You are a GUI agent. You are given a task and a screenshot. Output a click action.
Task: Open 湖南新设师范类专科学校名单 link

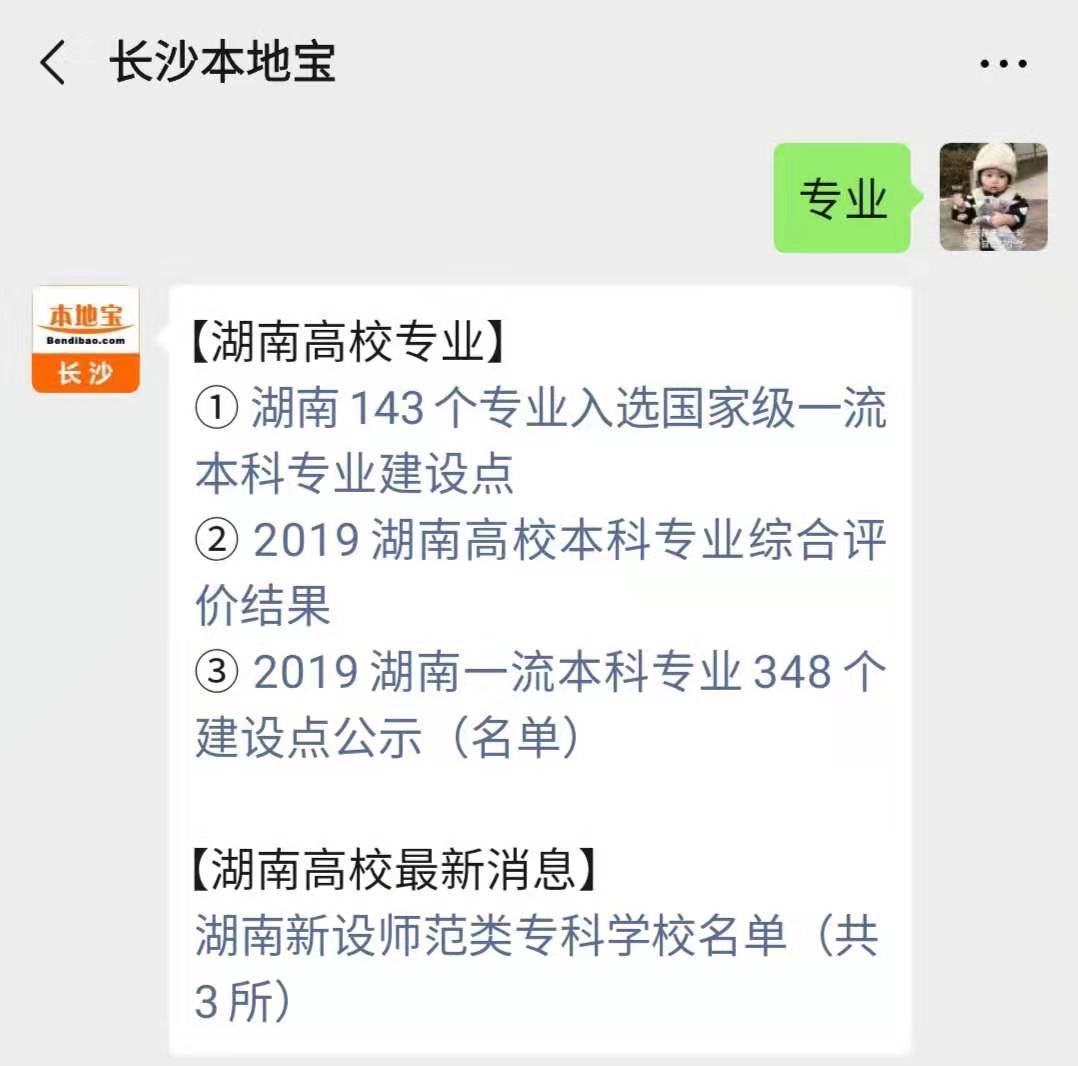point(536,937)
